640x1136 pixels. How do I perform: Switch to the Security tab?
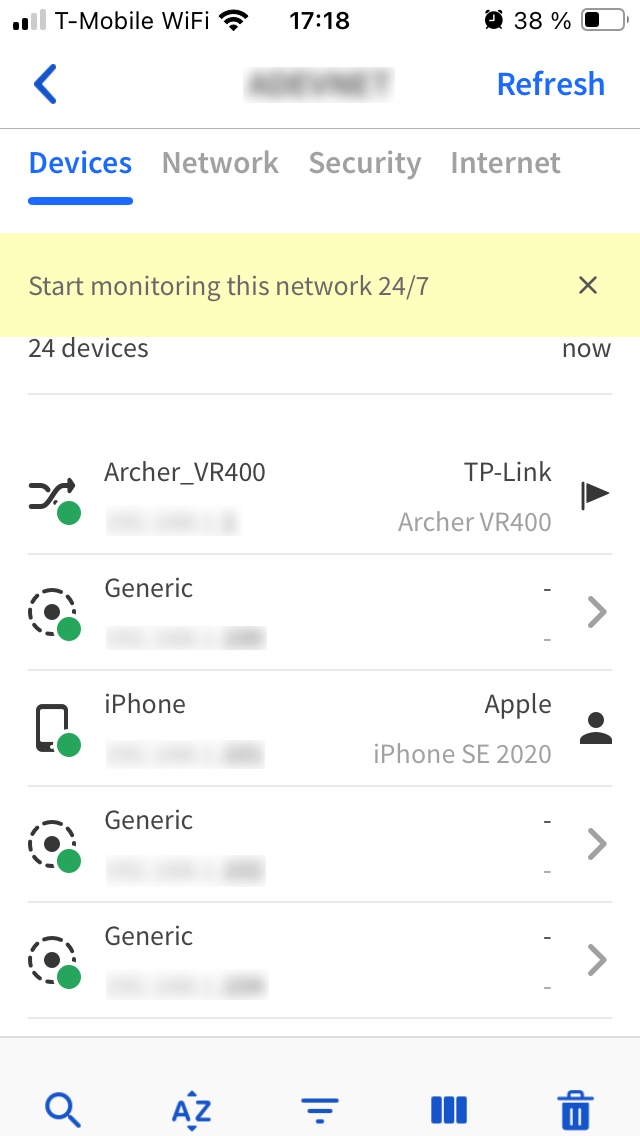365,163
